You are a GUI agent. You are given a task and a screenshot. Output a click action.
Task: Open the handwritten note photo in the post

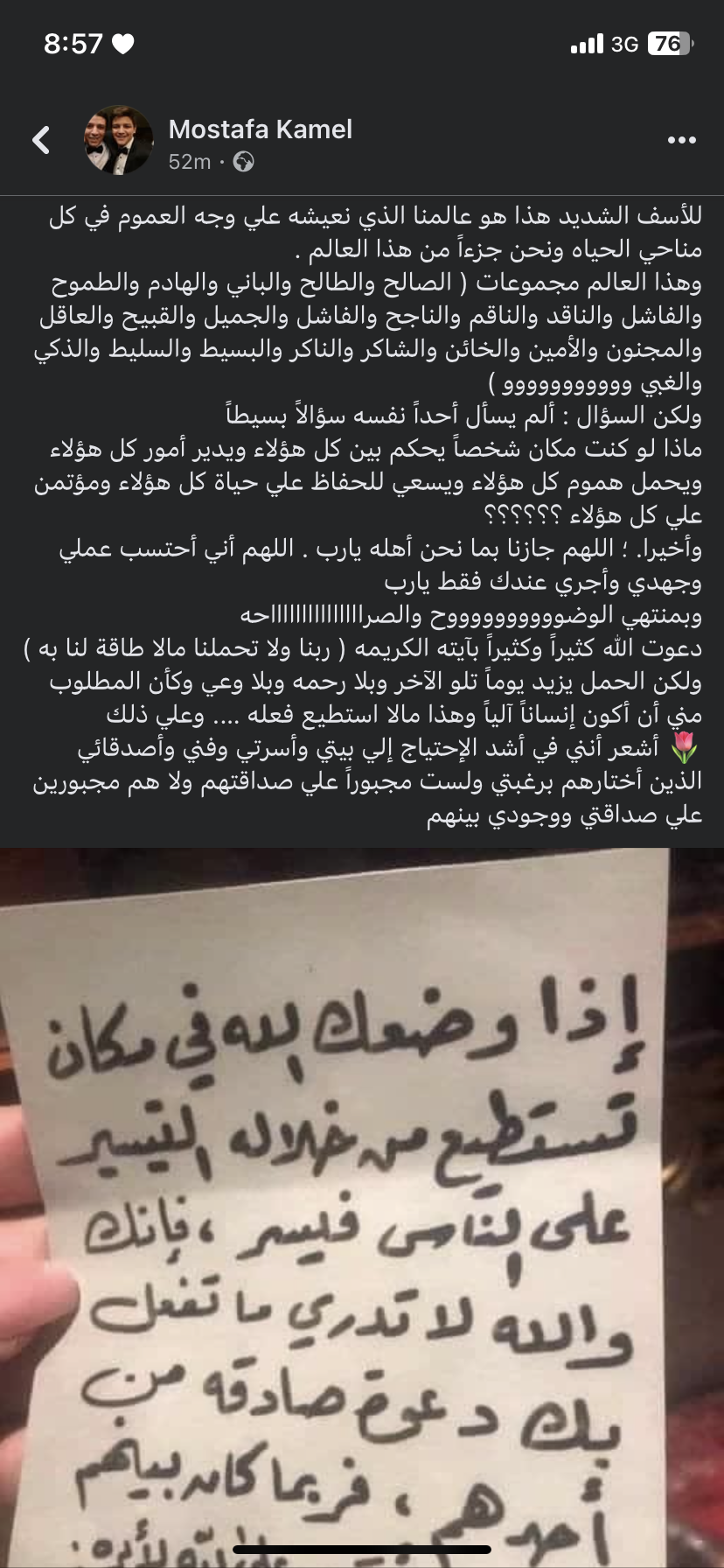[362, 1207]
